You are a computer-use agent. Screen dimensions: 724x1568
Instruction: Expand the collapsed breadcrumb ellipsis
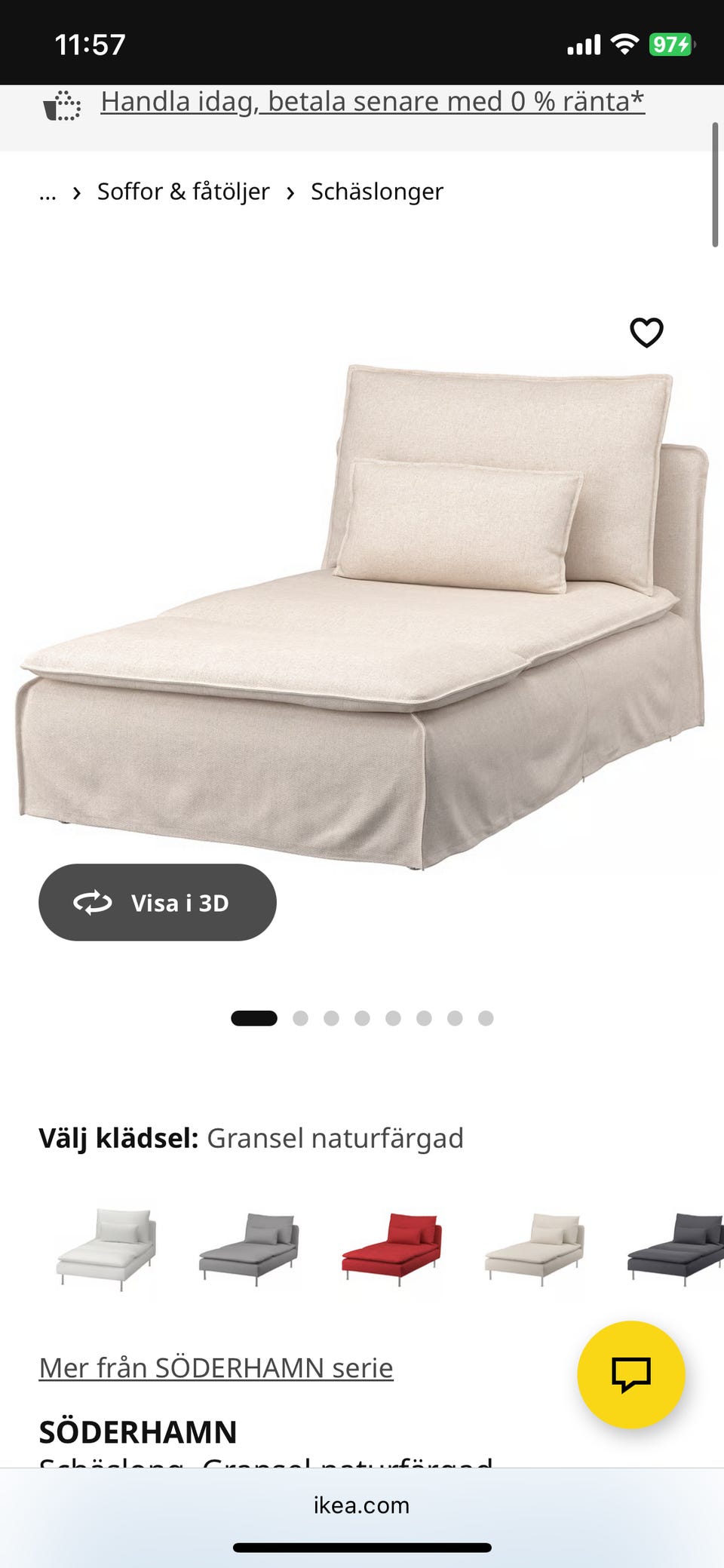[x=48, y=192]
